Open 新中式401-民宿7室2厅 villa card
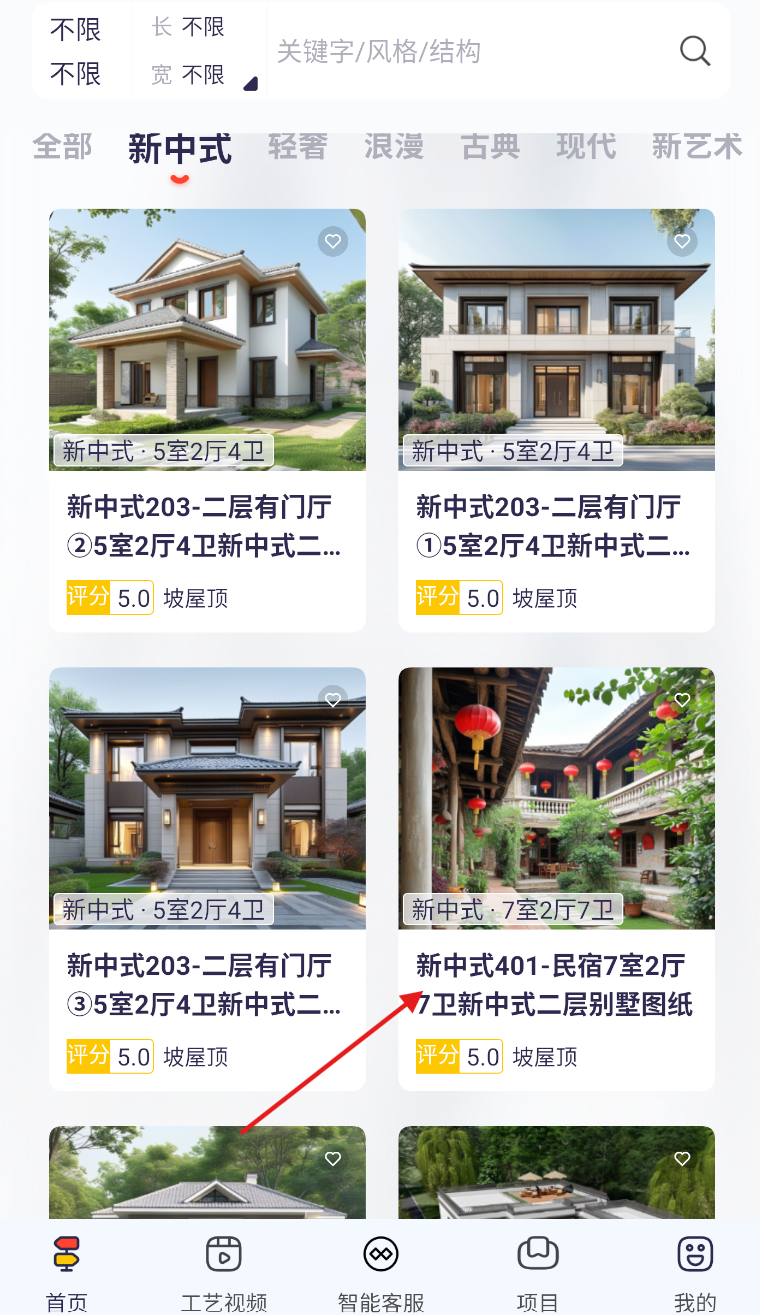The width and height of the screenshot is (760, 1315). [x=556, y=878]
